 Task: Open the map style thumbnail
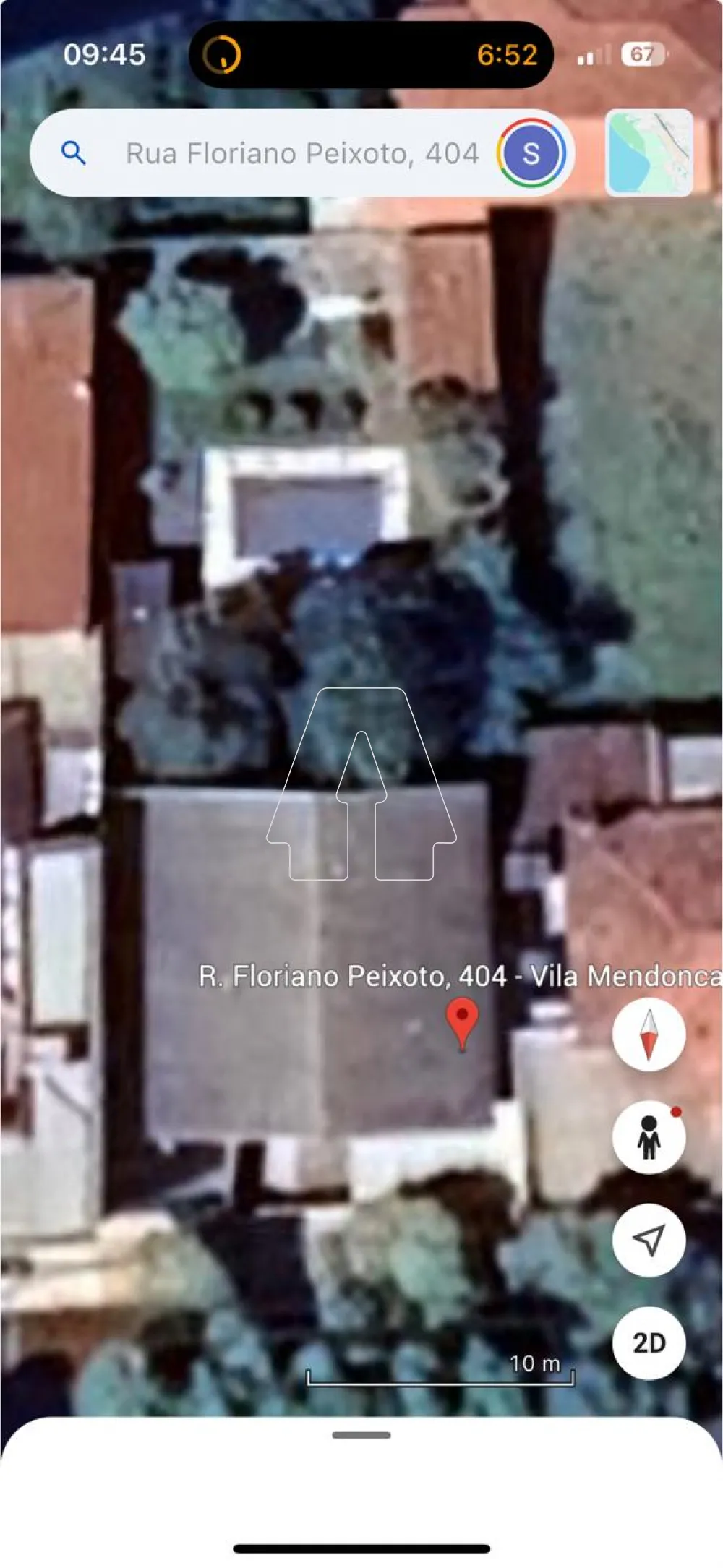649,153
